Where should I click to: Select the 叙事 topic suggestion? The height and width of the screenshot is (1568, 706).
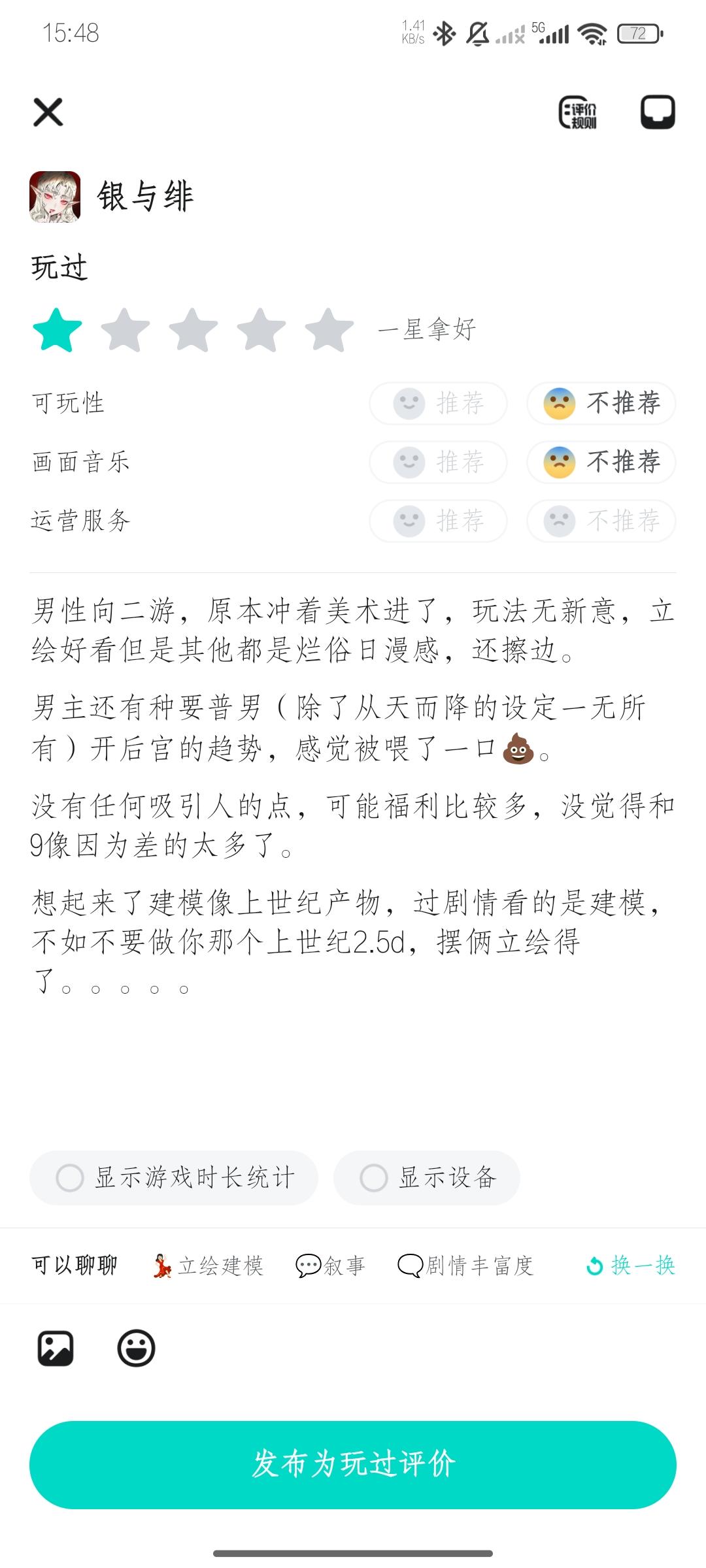coord(330,1266)
